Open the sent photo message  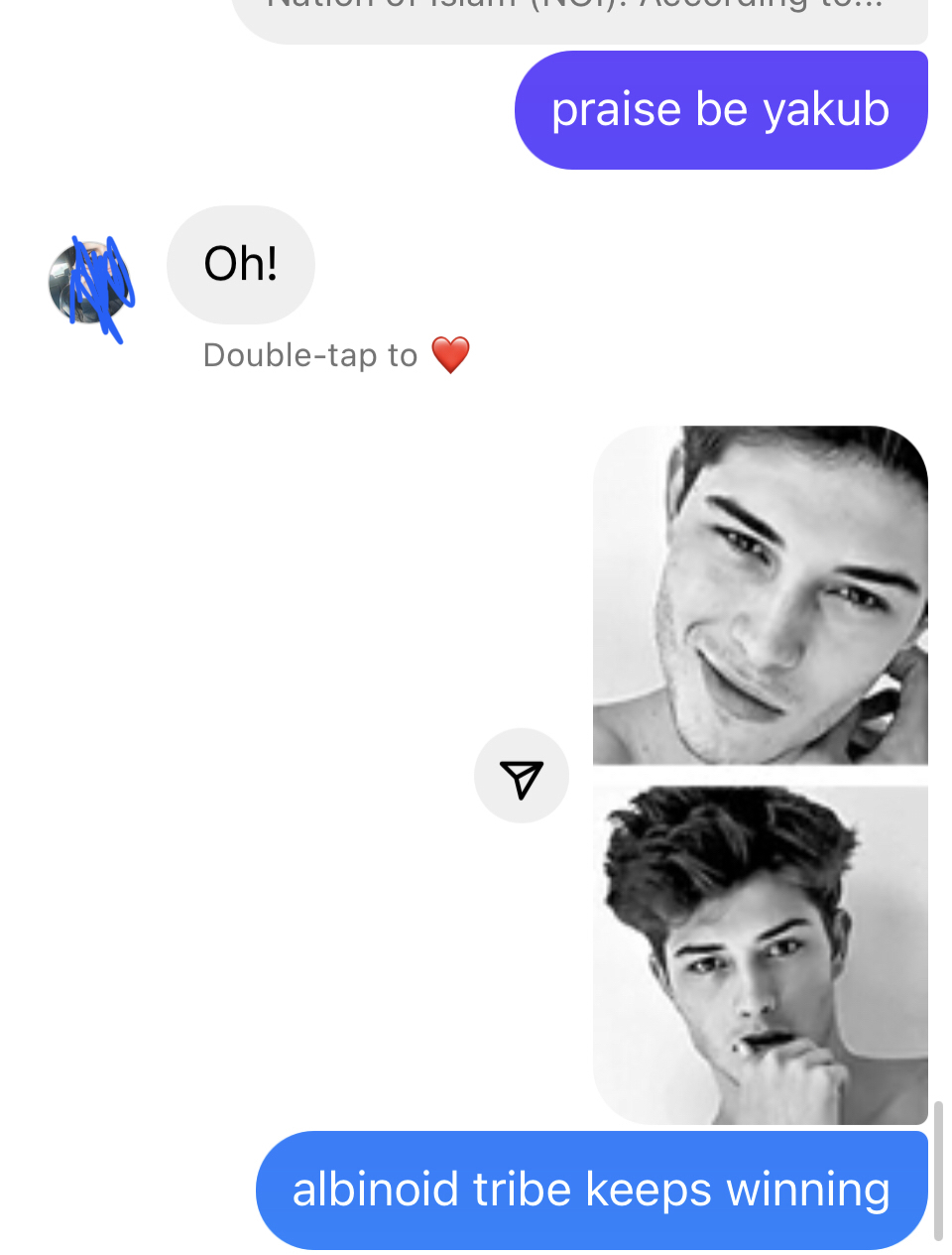point(760,774)
